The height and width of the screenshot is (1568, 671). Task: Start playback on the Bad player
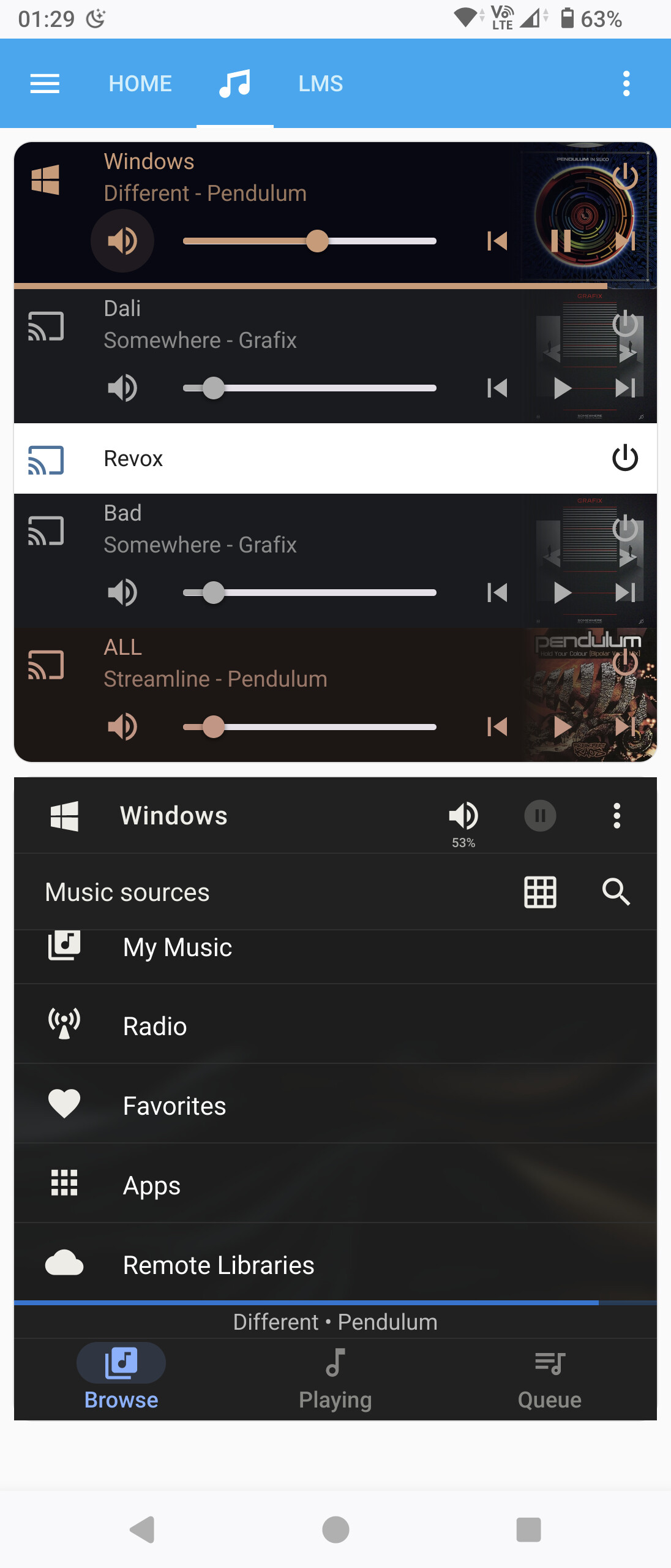click(561, 592)
